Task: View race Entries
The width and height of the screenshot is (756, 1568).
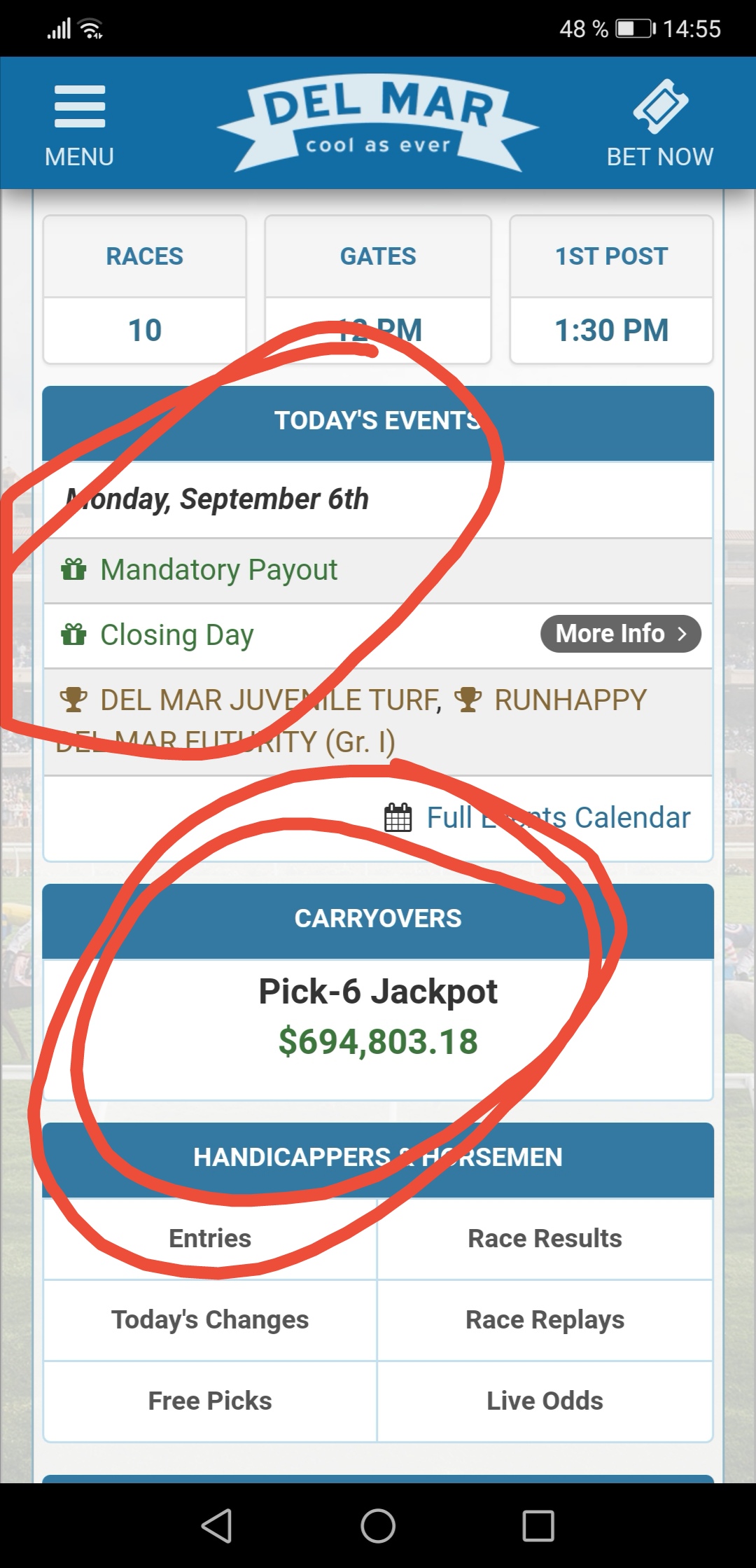Action: coord(210,1239)
